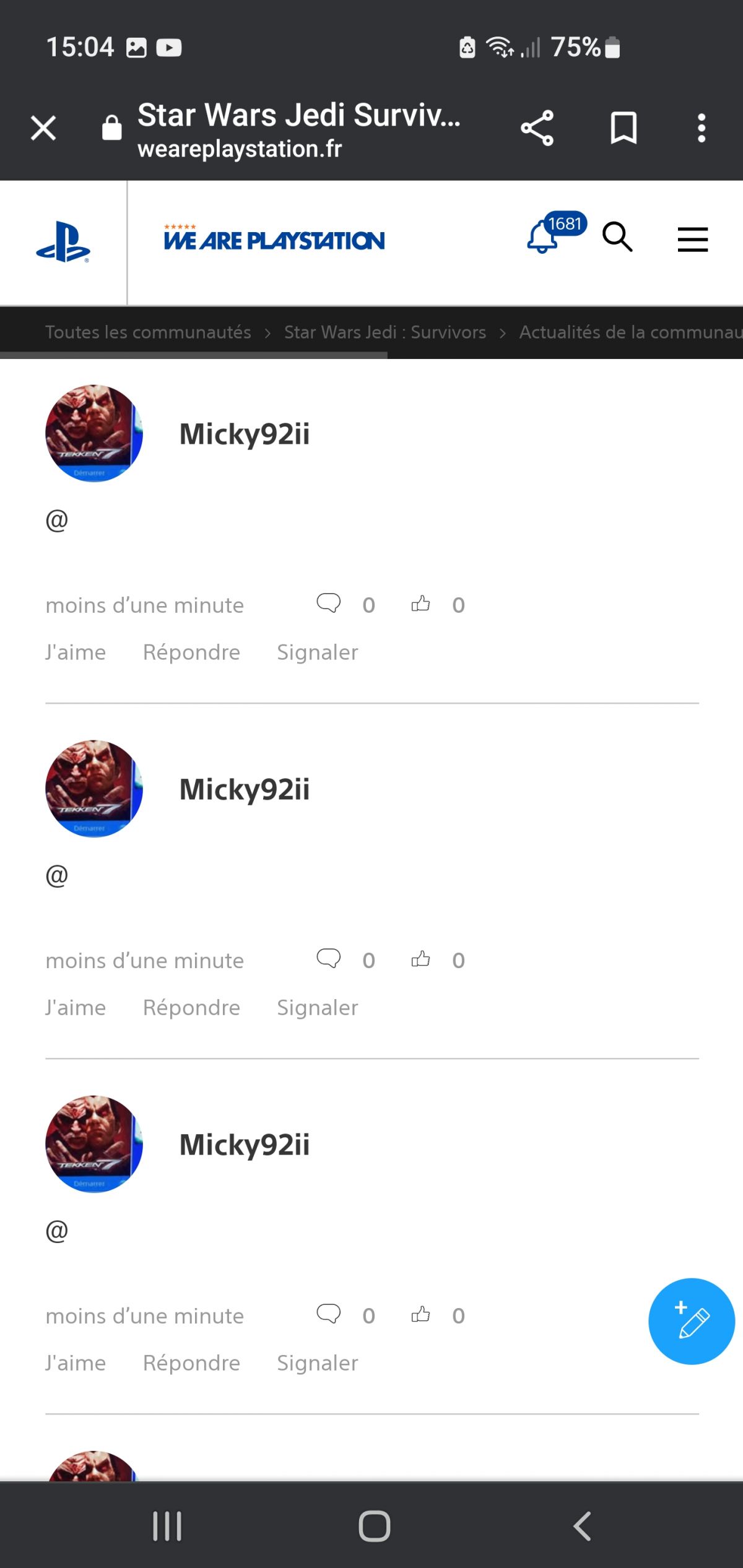
Task: Open the site search
Action: tap(617, 237)
